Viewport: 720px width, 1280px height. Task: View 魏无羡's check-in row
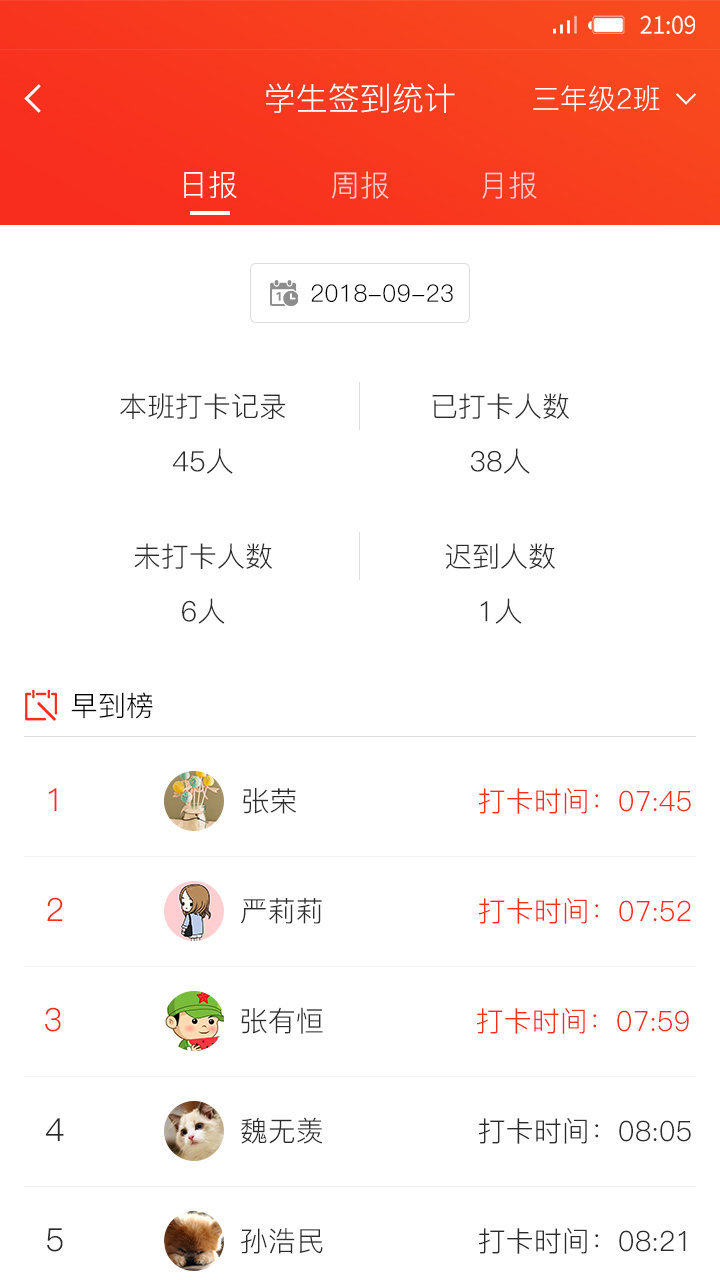tap(360, 1131)
